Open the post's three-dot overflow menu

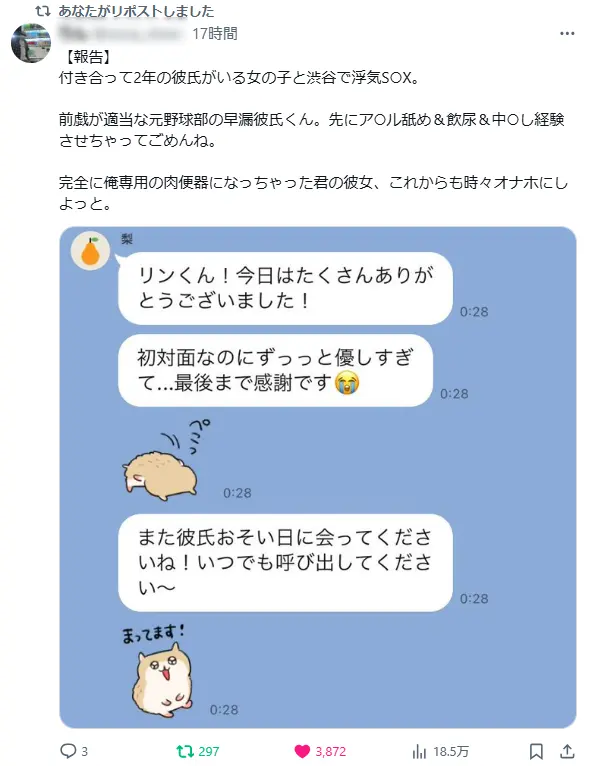(567, 34)
